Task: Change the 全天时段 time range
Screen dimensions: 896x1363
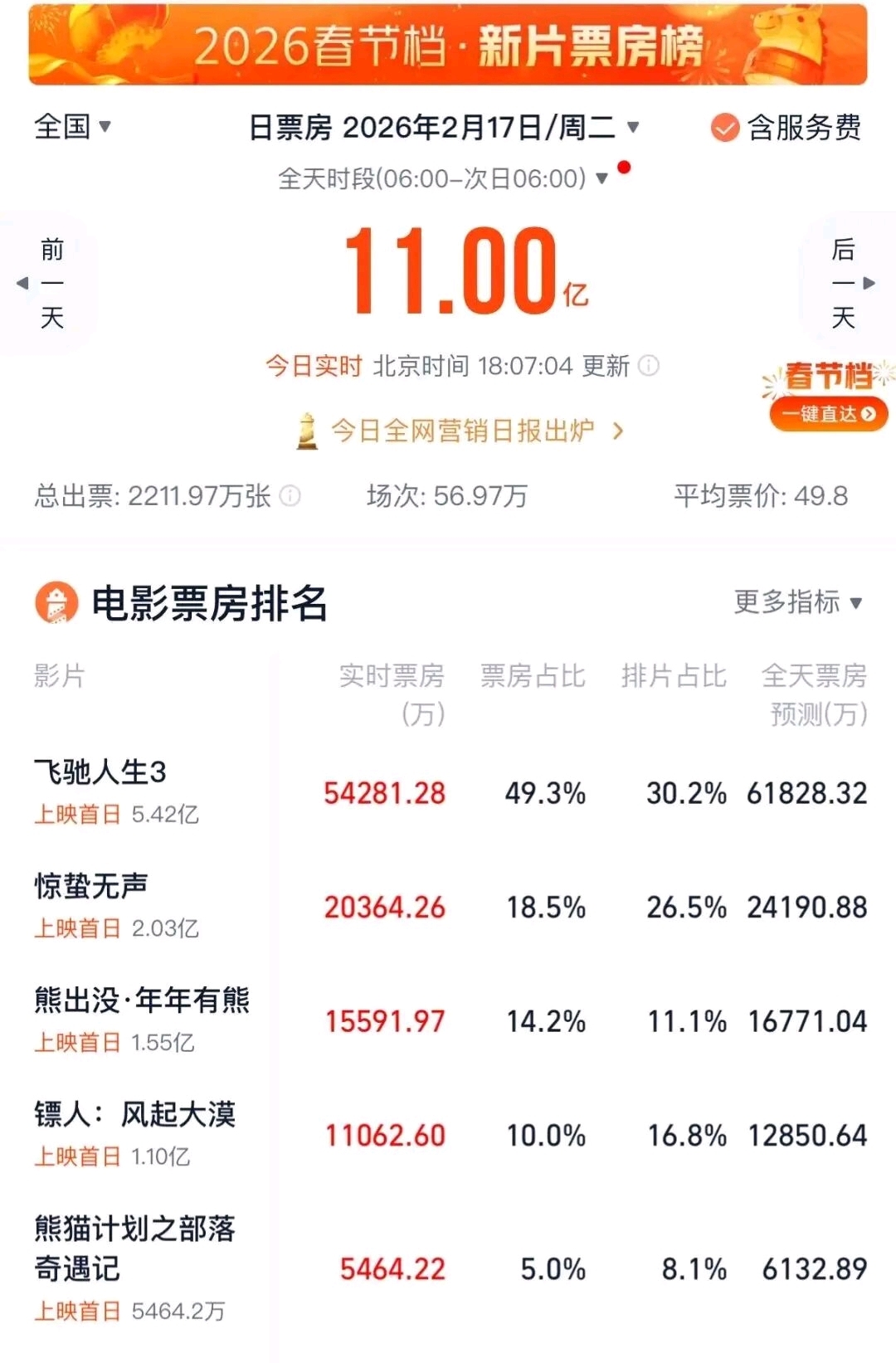Action: 442,178
